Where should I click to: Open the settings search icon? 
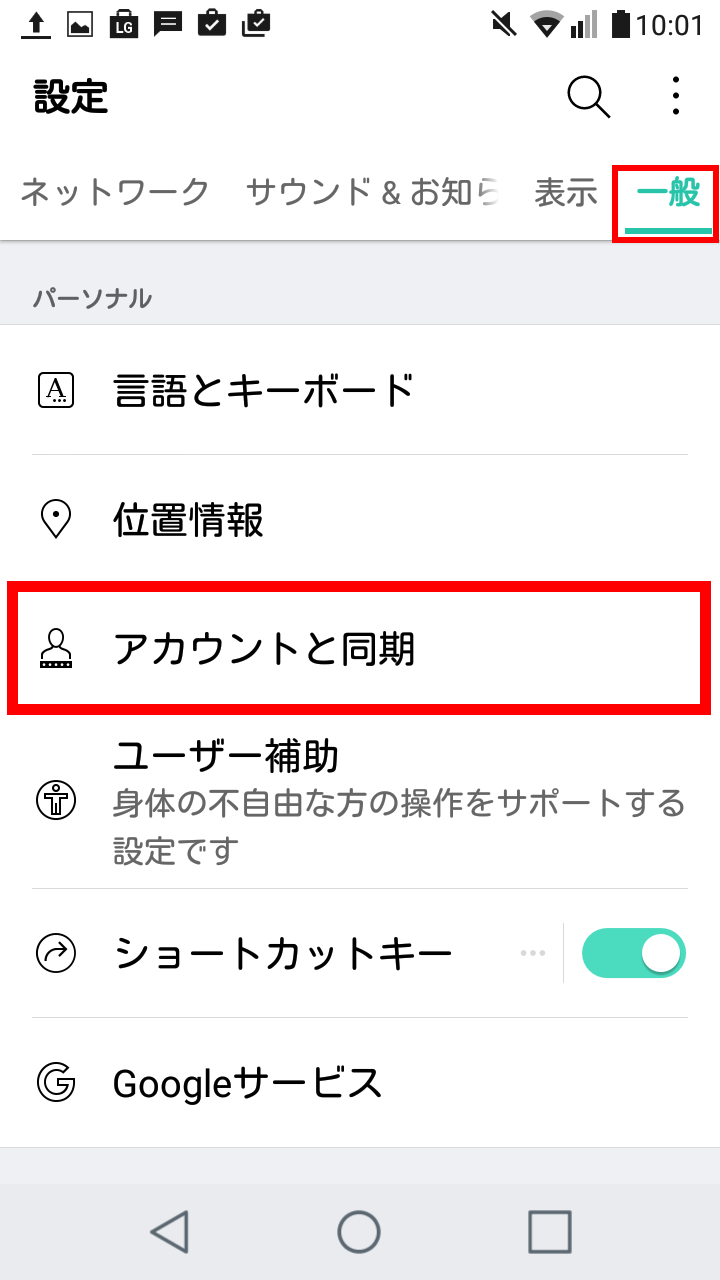pos(588,97)
